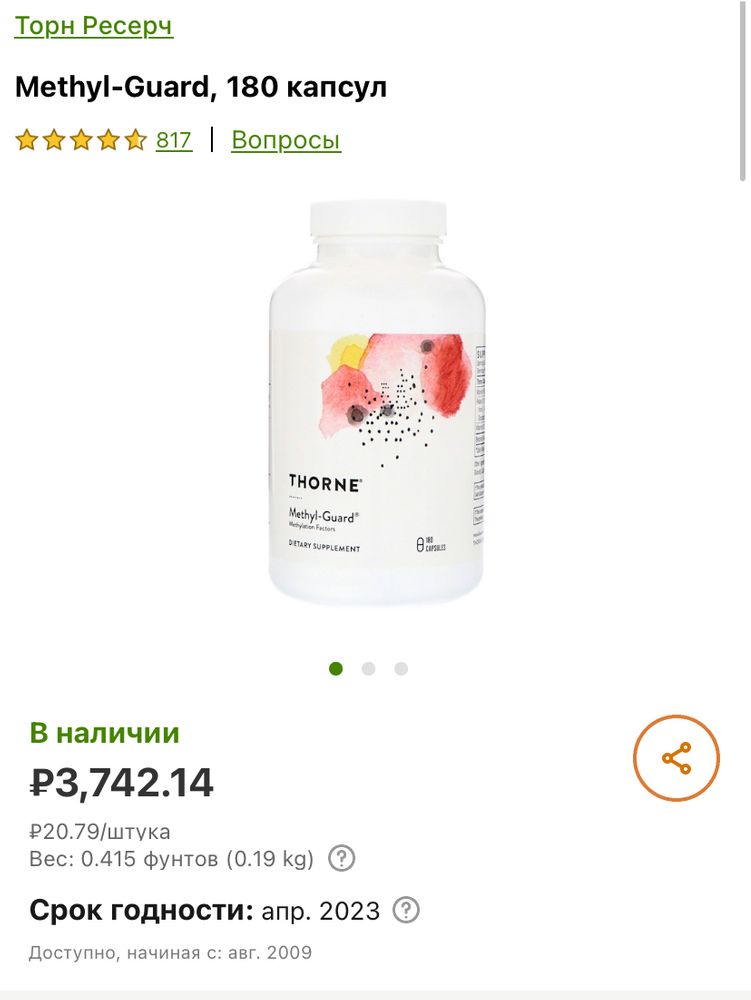This screenshot has width=751, height=1000.
Task: Select the second image carousel dot
Action: coord(369,665)
